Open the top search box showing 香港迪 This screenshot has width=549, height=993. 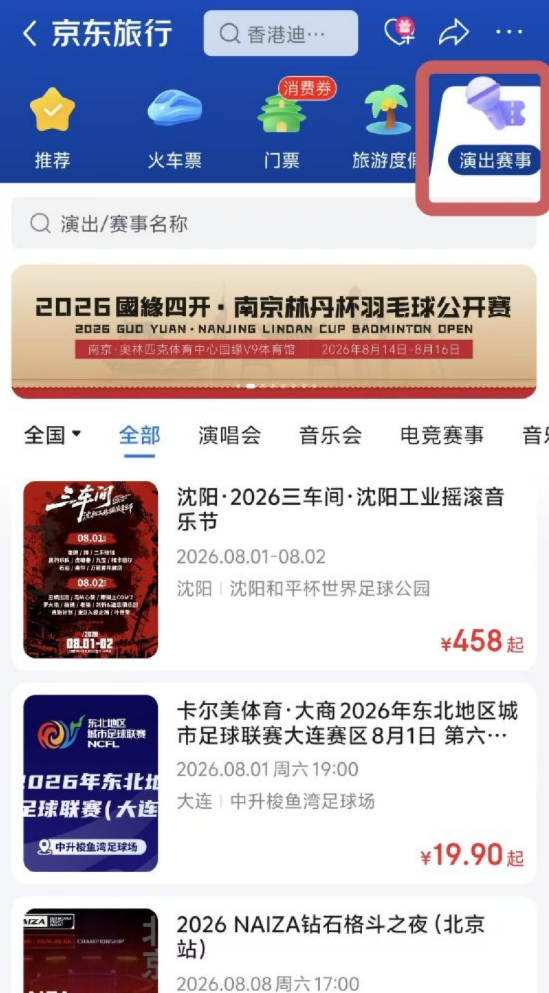point(281,33)
